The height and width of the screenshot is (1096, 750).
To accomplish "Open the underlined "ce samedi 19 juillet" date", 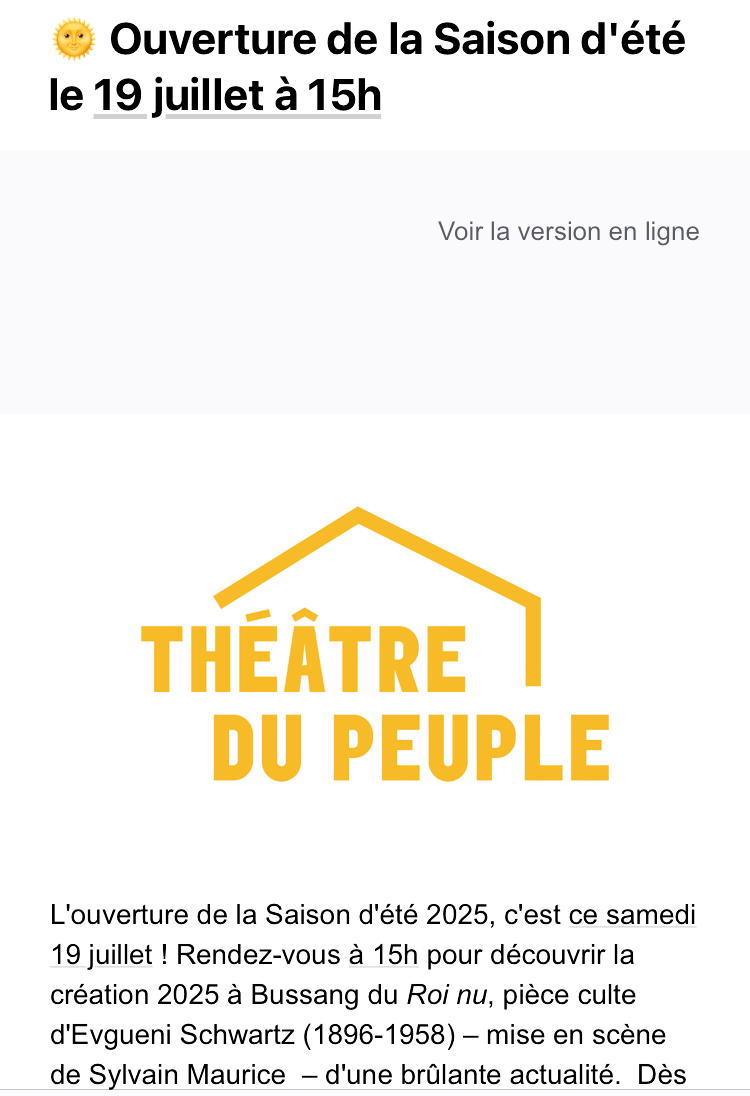I will pyautogui.click(x=632, y=915).
